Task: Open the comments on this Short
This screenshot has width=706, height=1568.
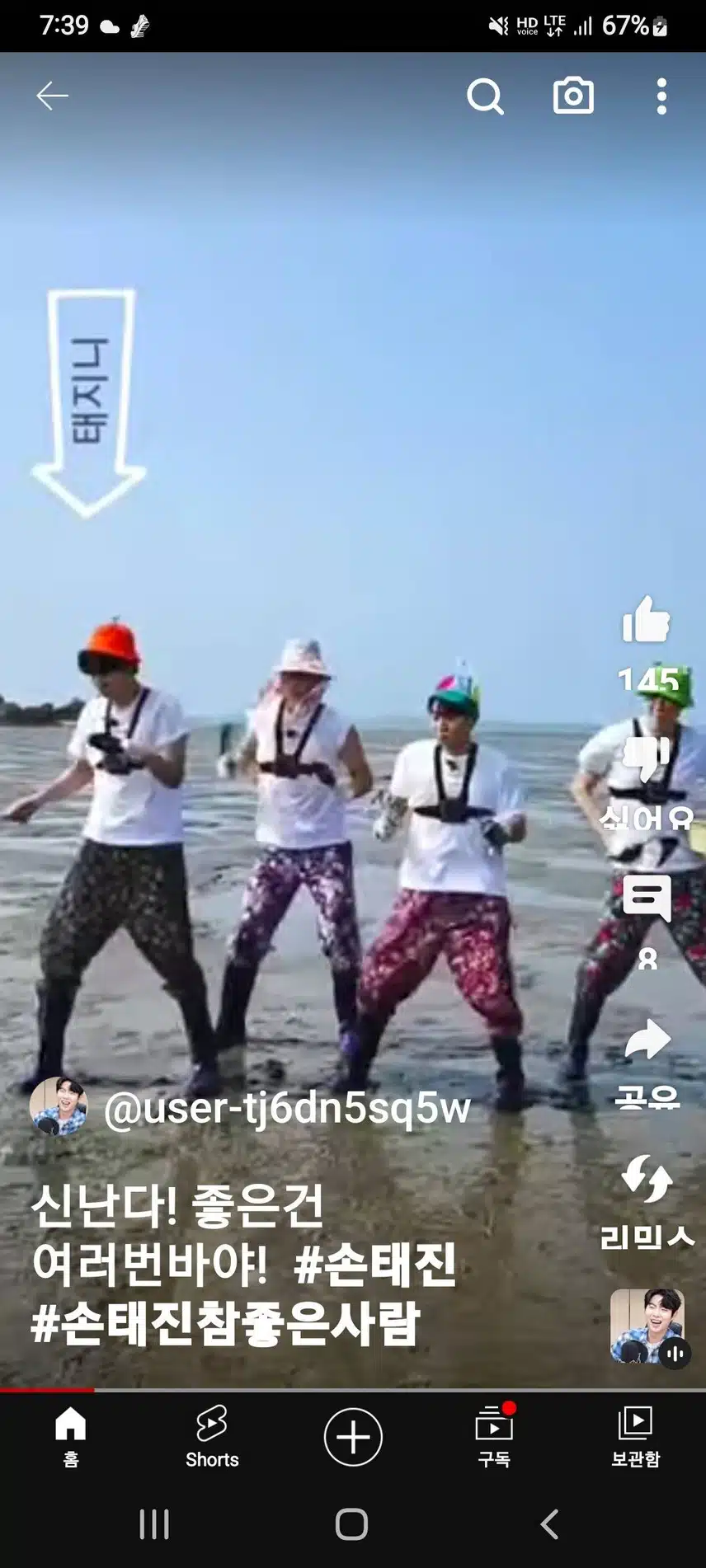Action: (x=647, y=899)
